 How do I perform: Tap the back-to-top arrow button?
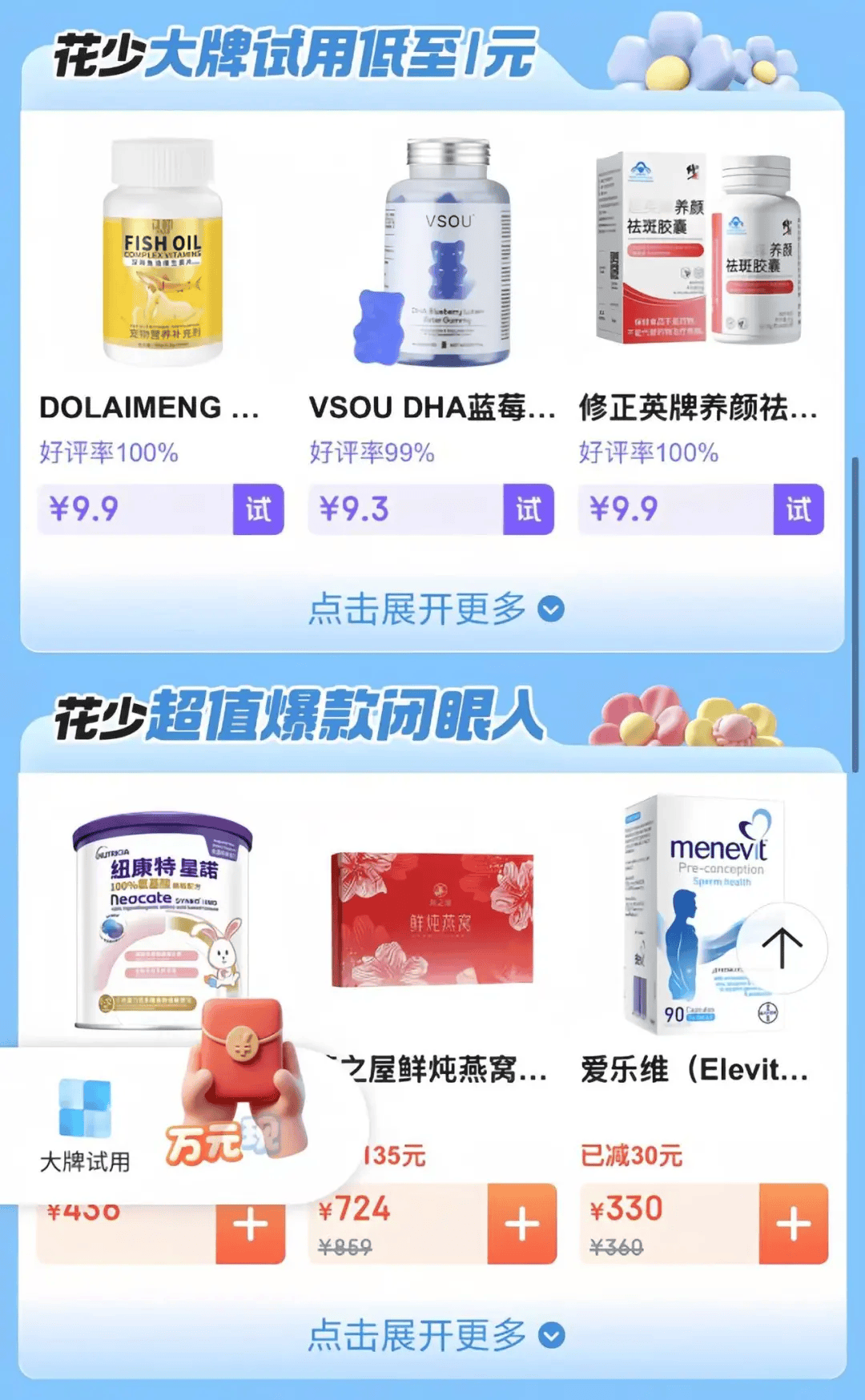point(783,948)
